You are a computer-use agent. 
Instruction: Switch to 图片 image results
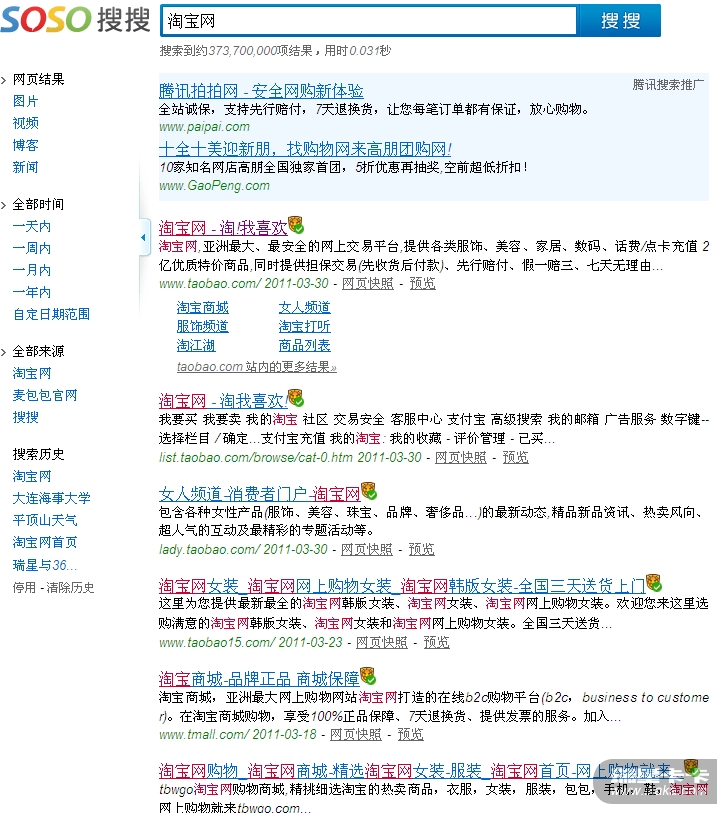tap(26, 101)
